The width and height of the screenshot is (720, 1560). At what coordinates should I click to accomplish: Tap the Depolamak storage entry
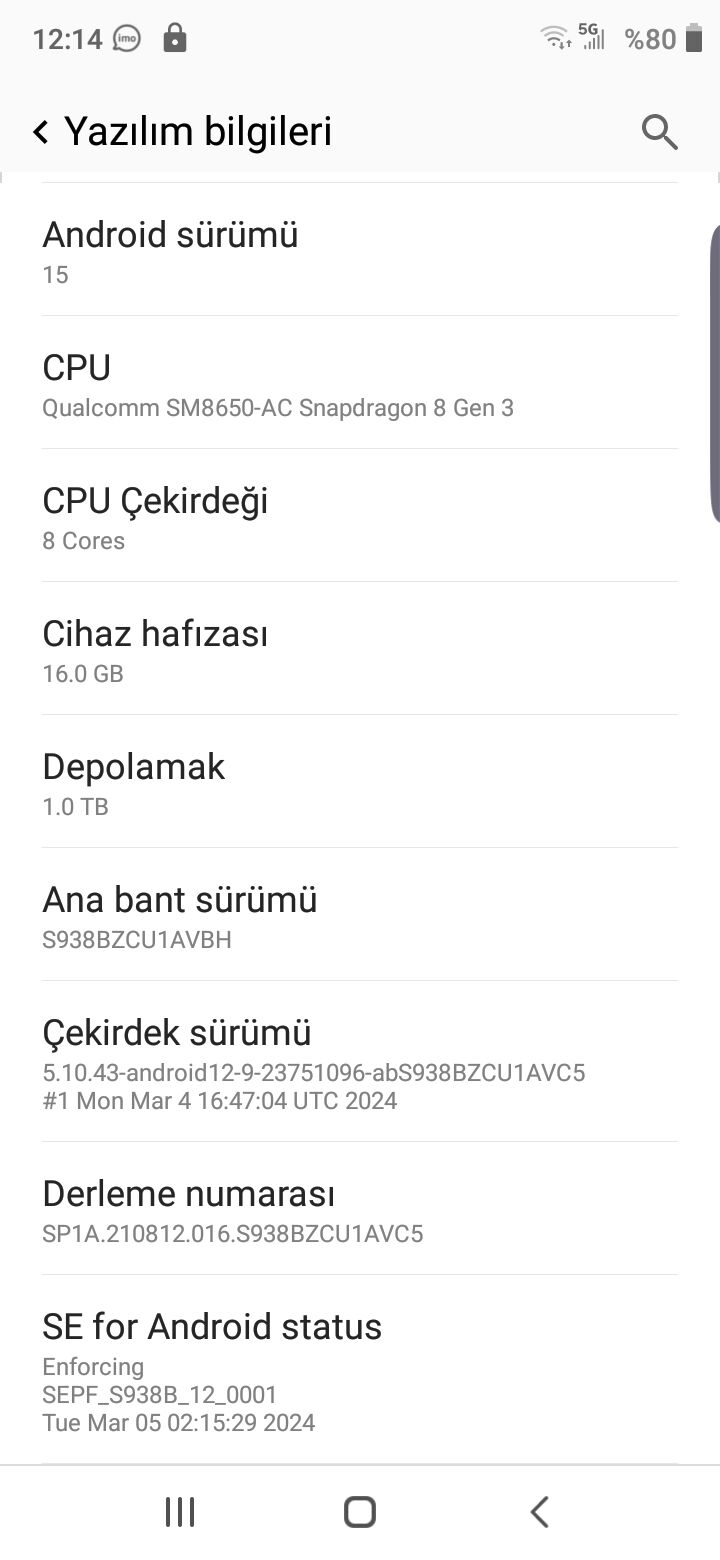[x=360, y=782]
